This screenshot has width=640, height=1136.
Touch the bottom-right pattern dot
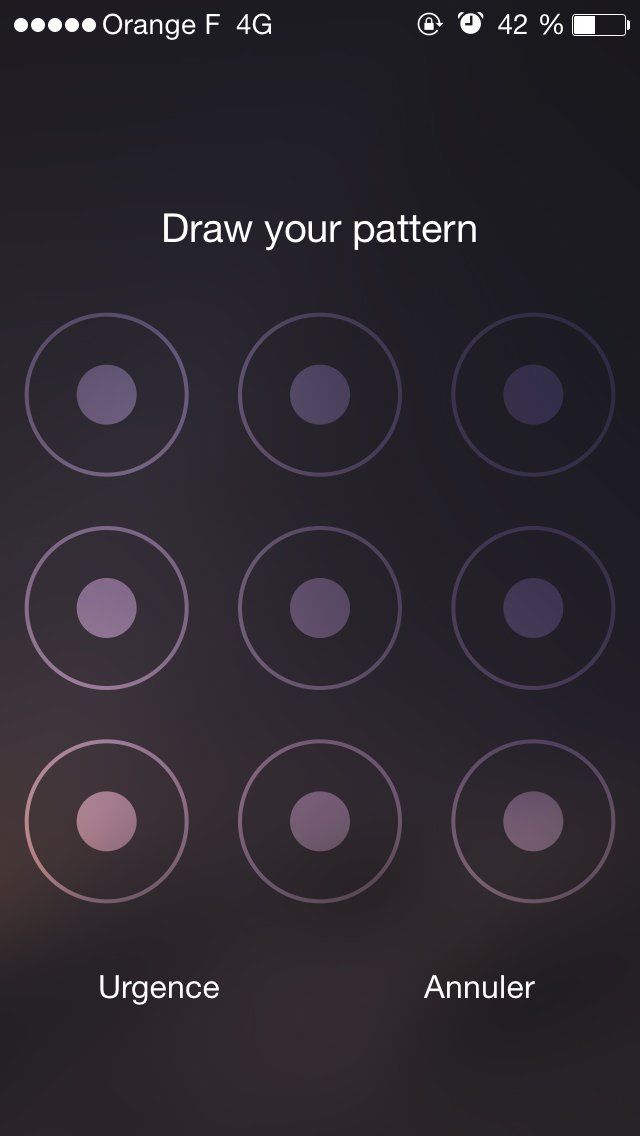coord(533,821)
